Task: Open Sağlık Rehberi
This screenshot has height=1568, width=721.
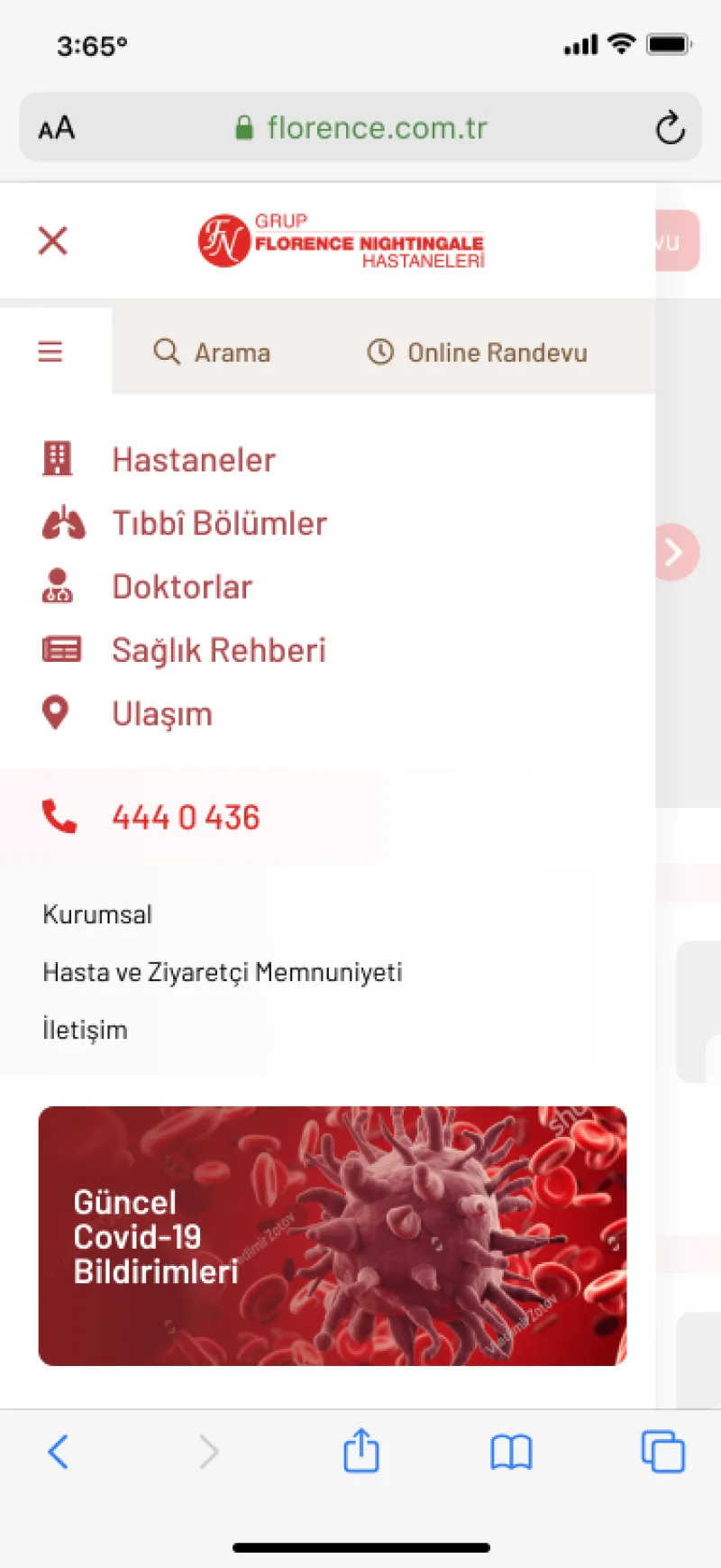Action: point(218,650)
